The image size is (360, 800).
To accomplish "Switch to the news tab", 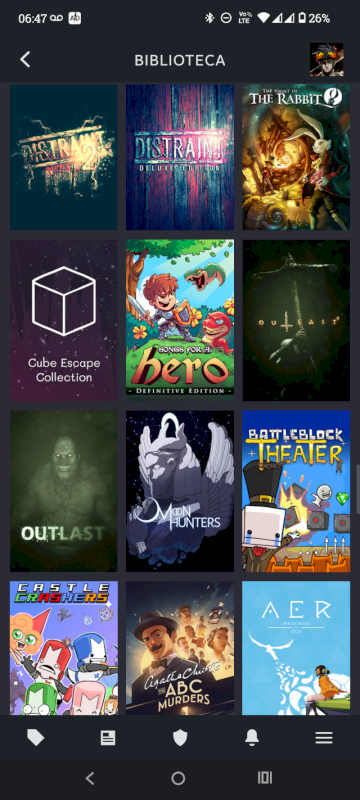I will [108, 737].
